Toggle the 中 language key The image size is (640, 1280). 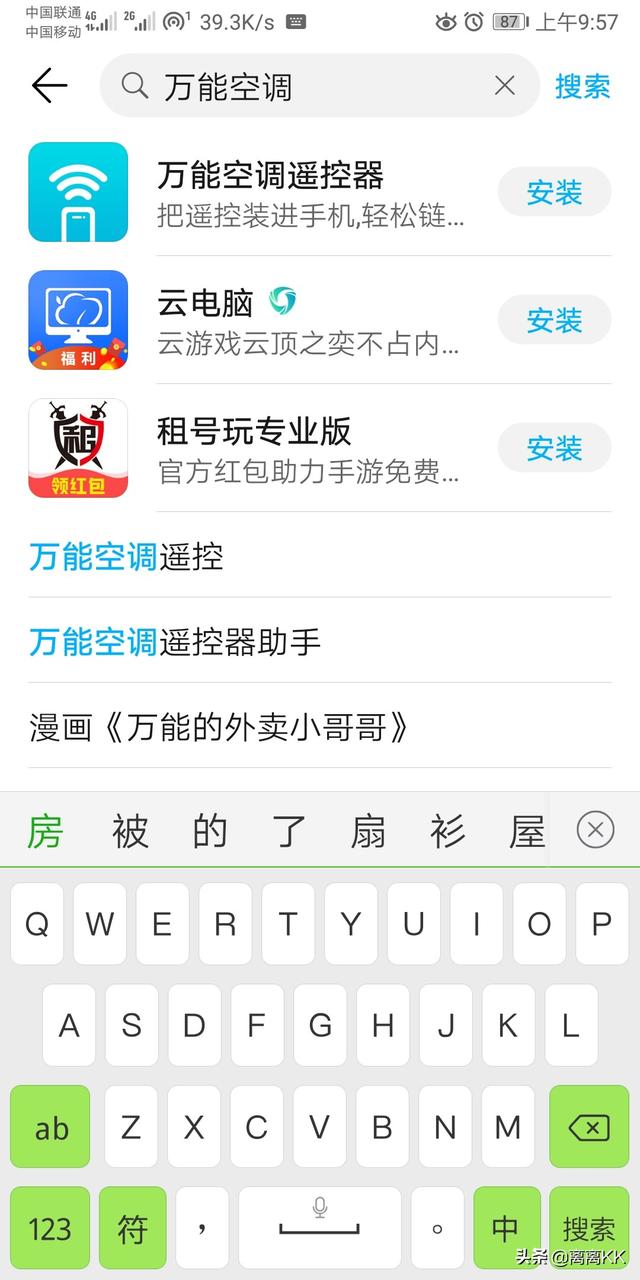click(506, 1226)
